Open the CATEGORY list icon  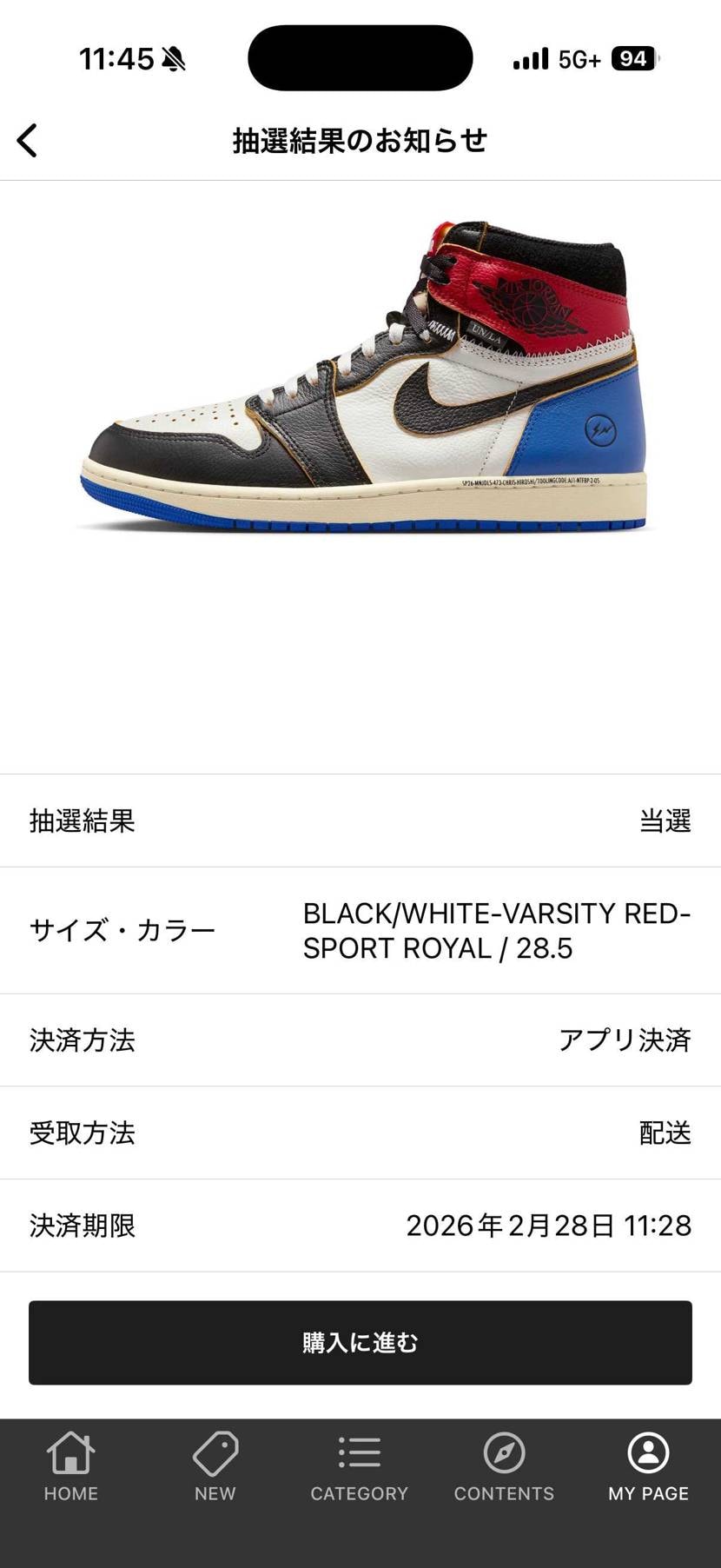coord(360,1450)
